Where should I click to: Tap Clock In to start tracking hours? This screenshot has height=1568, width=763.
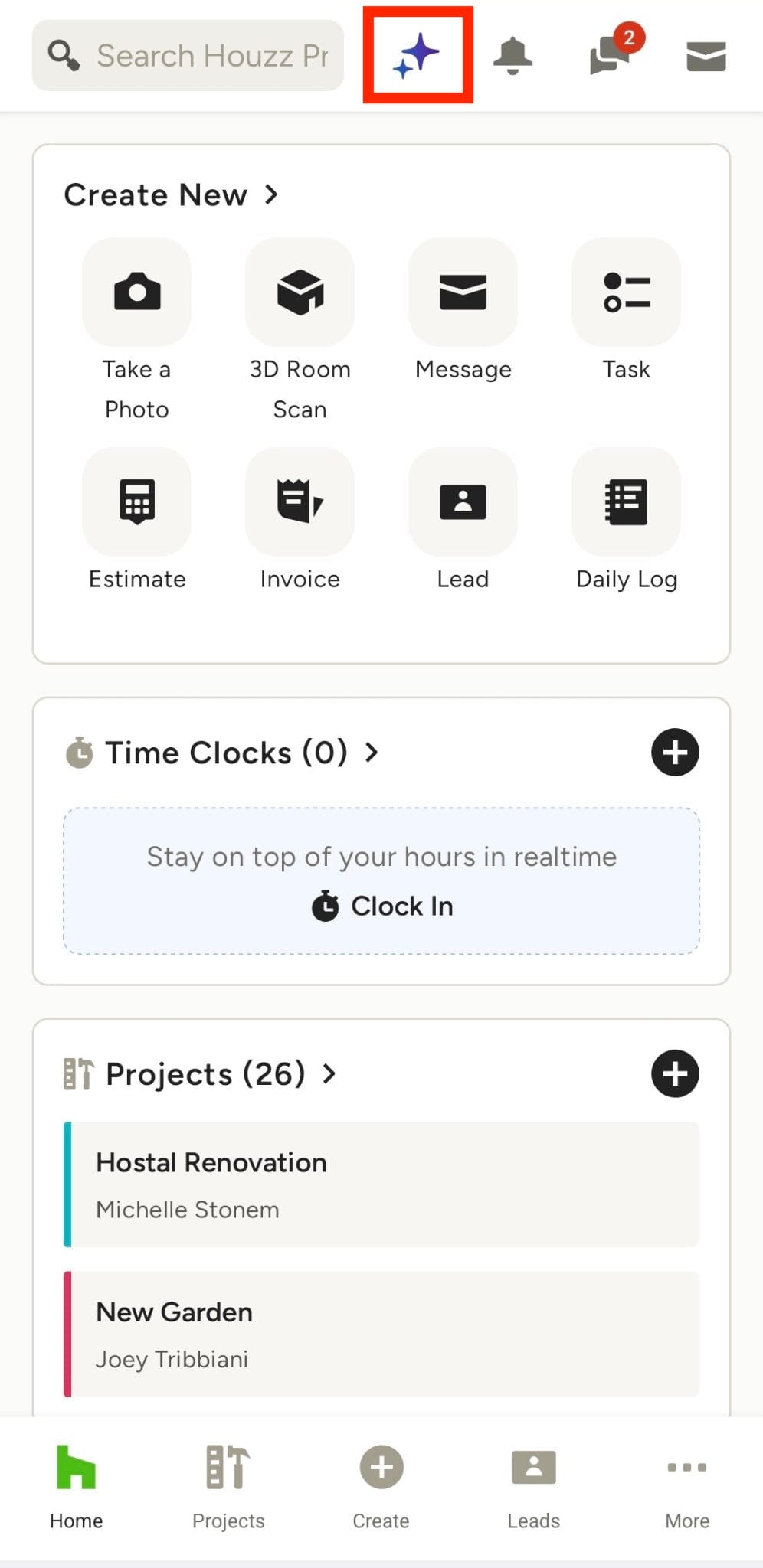click(x=382, y=906)
